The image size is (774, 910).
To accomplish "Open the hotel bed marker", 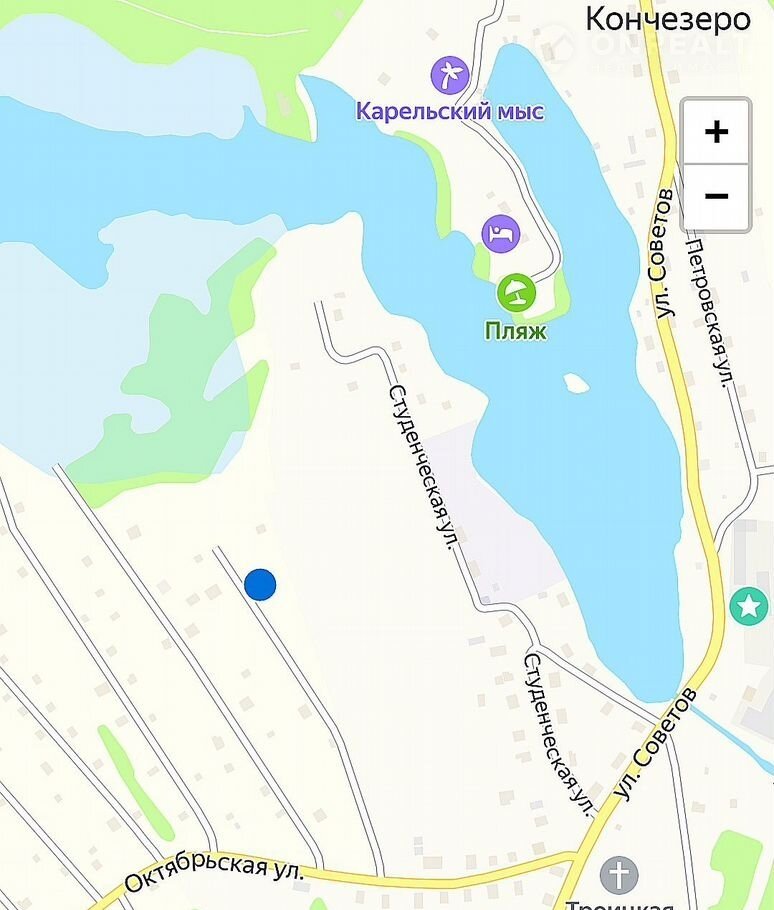I will (501, 234).
